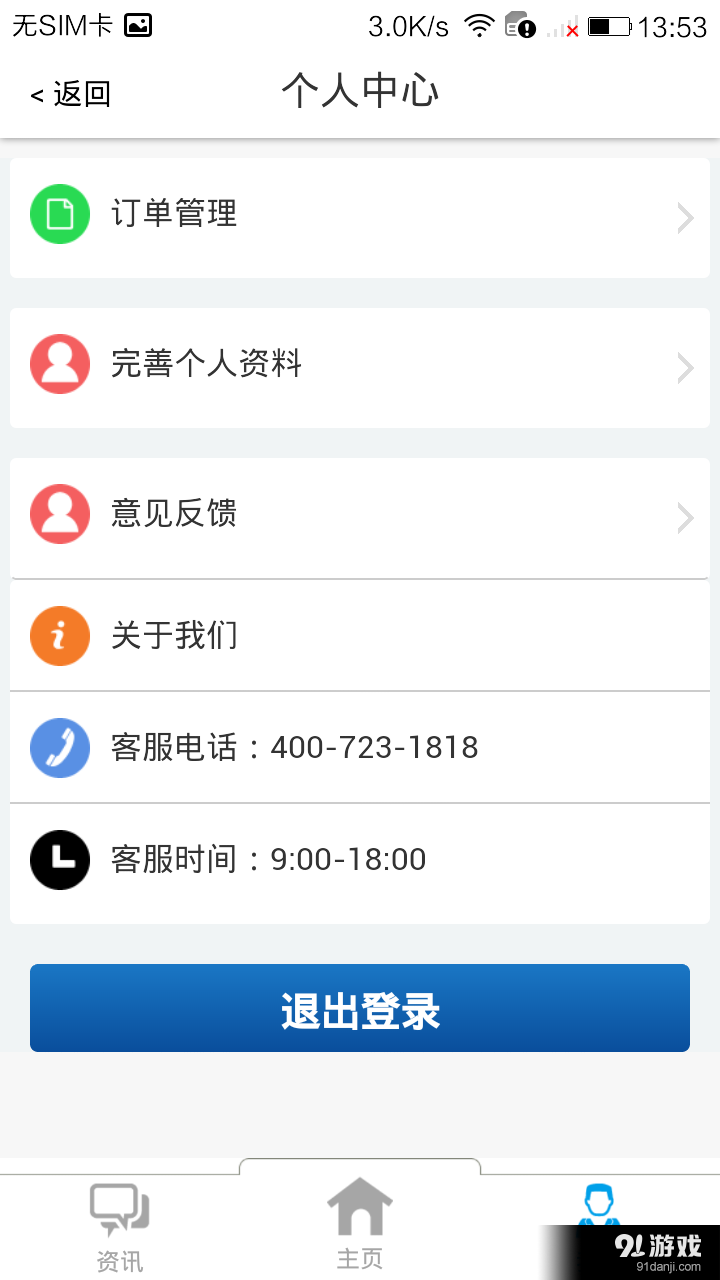Screen dimensions: 720x1280
Task: Click the red profile icon beside 完善个人资料
Action: [x=59, y=364]
